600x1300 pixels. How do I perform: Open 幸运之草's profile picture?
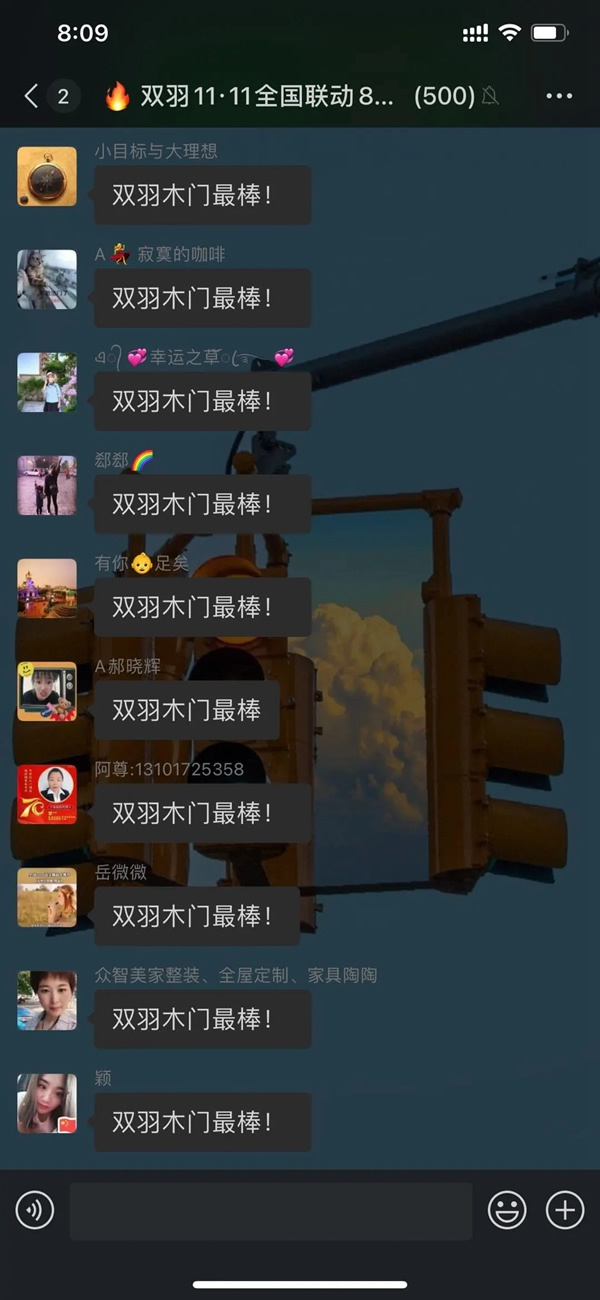click(x=47, y=382)
